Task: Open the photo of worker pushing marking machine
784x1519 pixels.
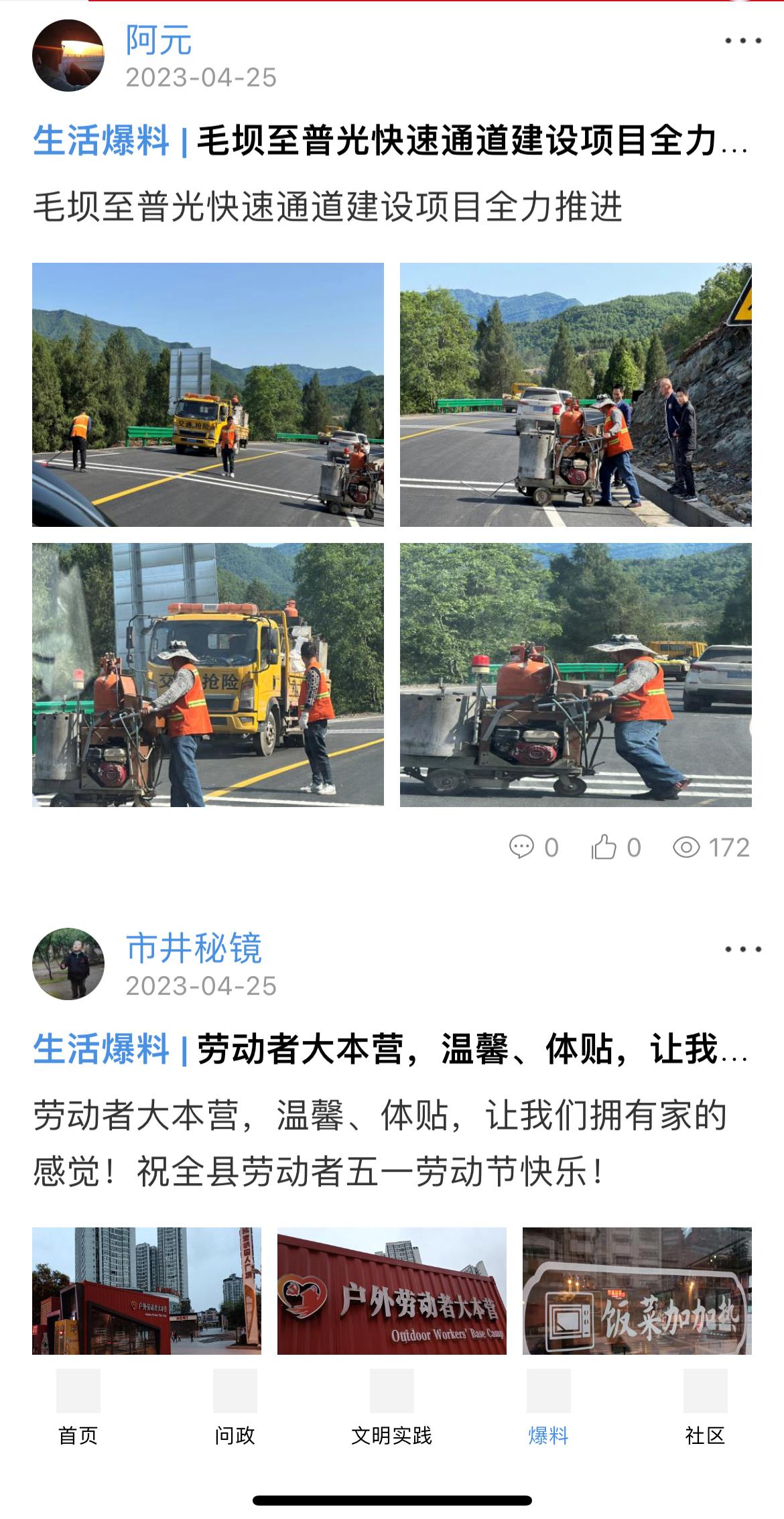Action: [x=576, y=674]
